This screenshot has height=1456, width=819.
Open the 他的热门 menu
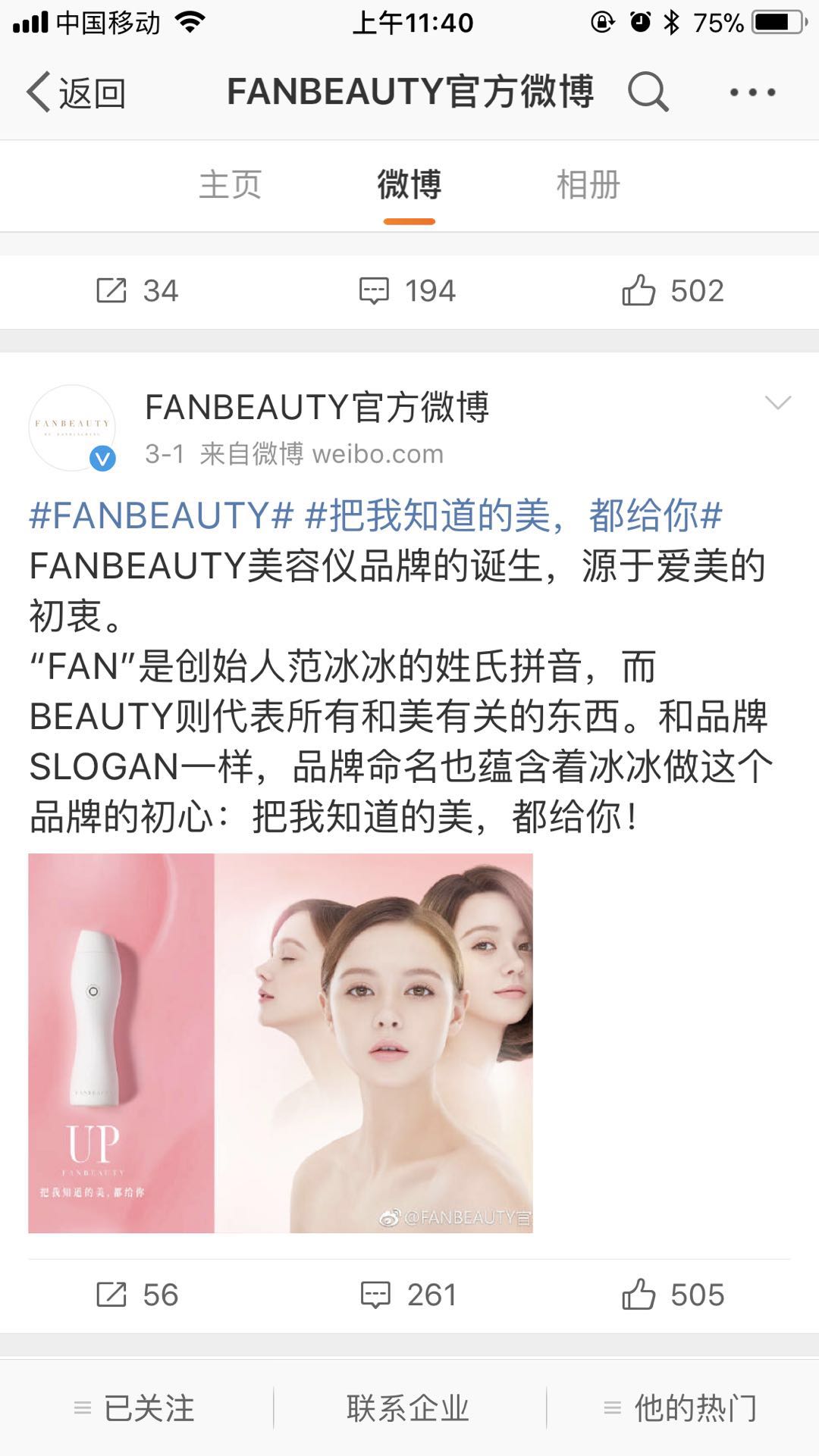(x=681, y=1409)
